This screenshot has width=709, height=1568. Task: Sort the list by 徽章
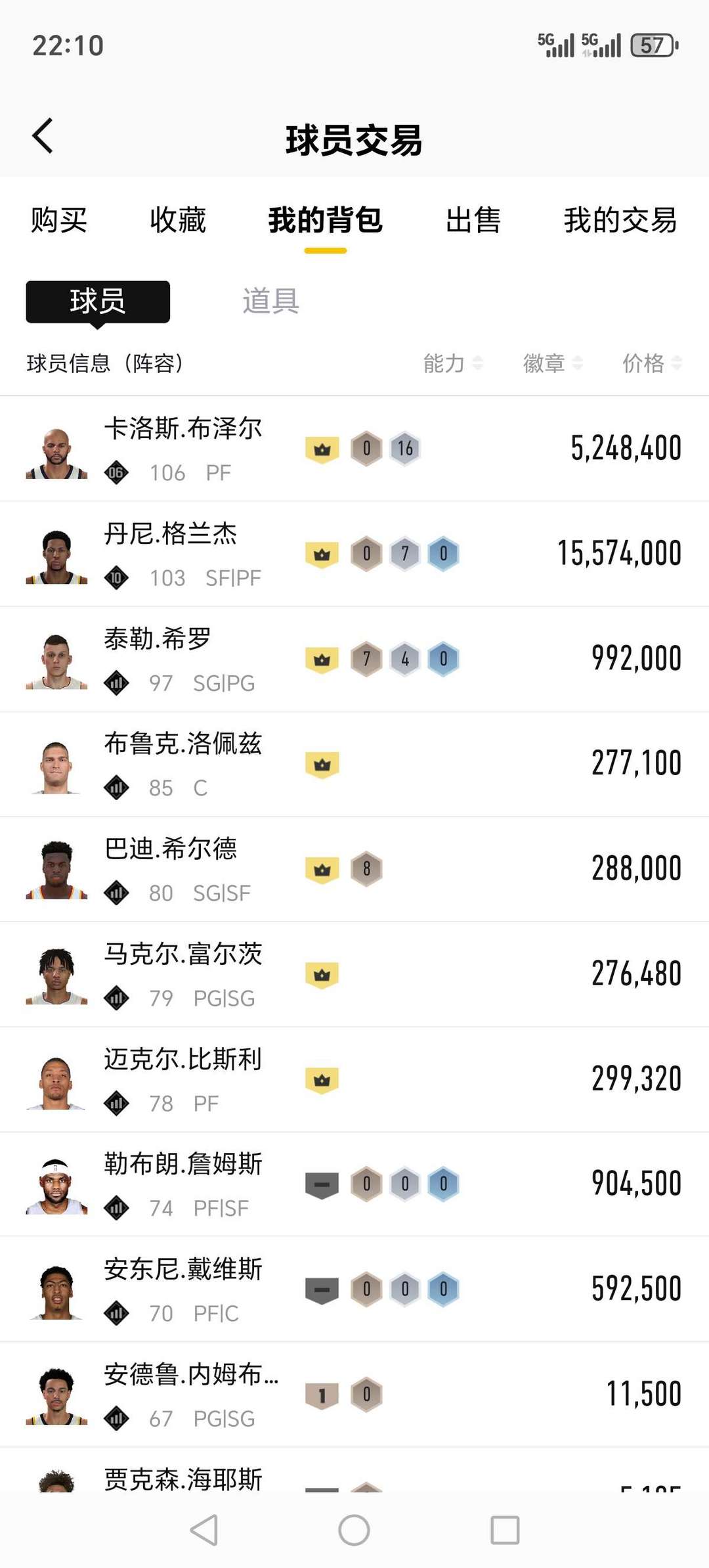(553, 363)
